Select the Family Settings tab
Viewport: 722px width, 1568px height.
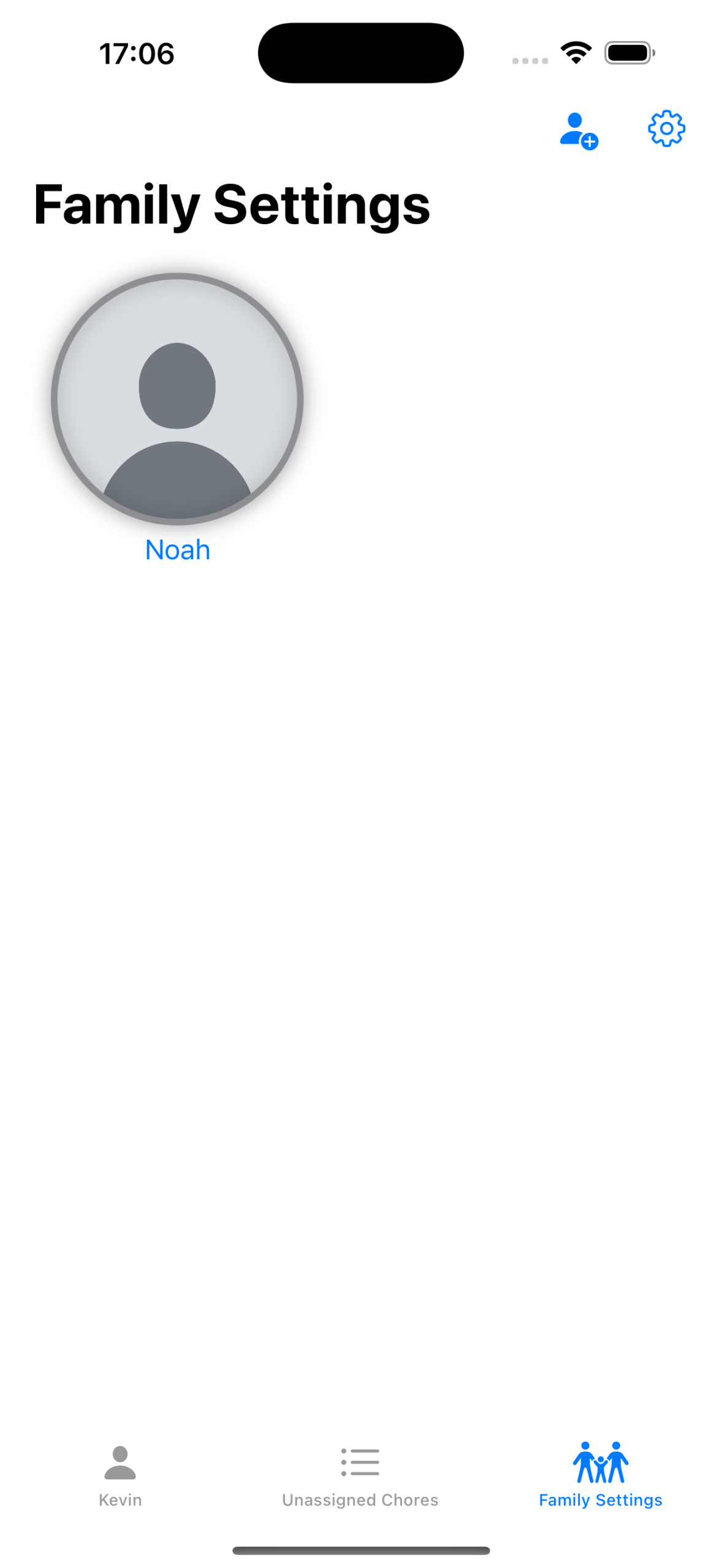click(x=601, y=1476)
